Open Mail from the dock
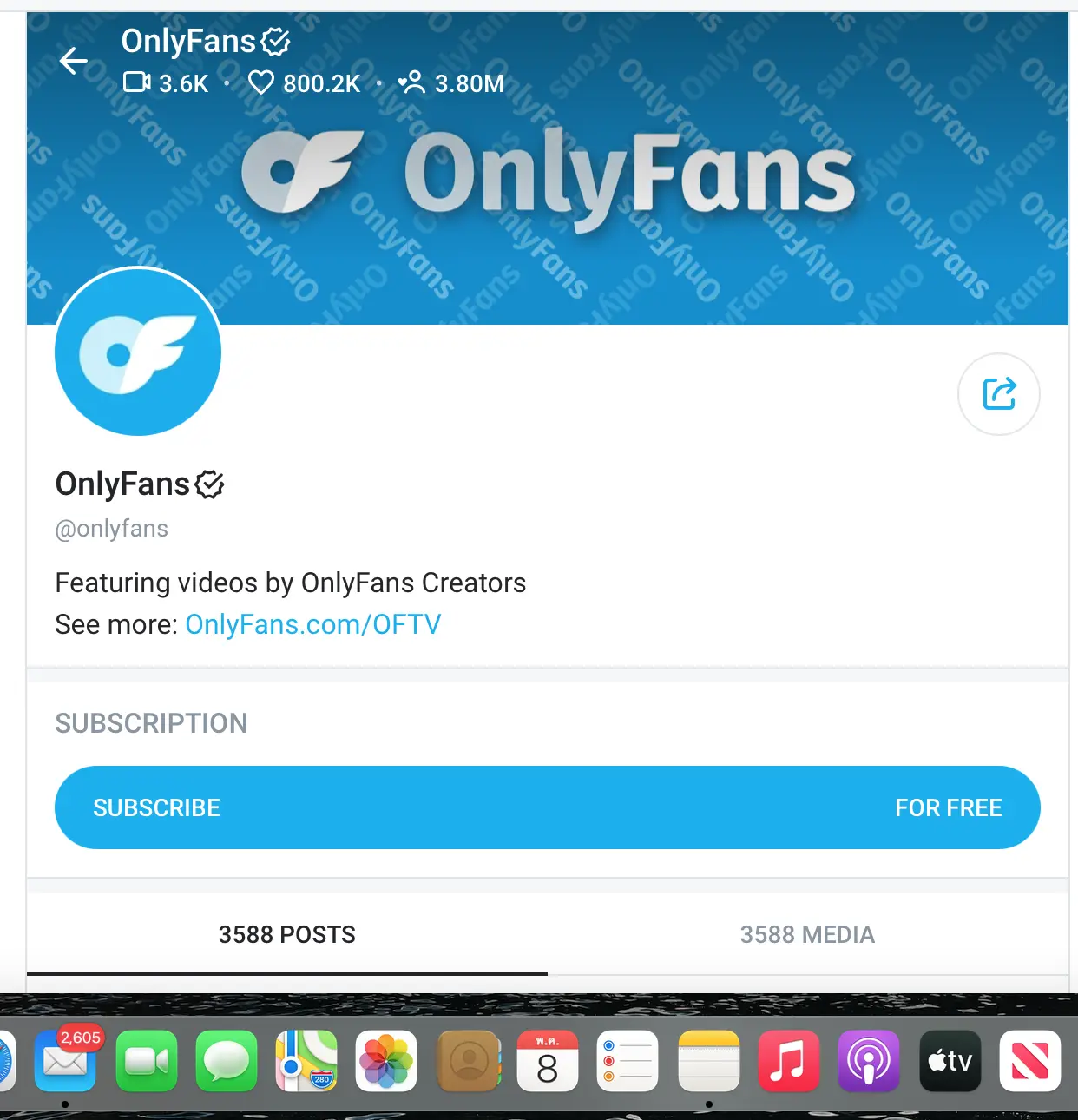Image resolution: width=1078 pixels, height=1120 pixels. point(65,1061)
